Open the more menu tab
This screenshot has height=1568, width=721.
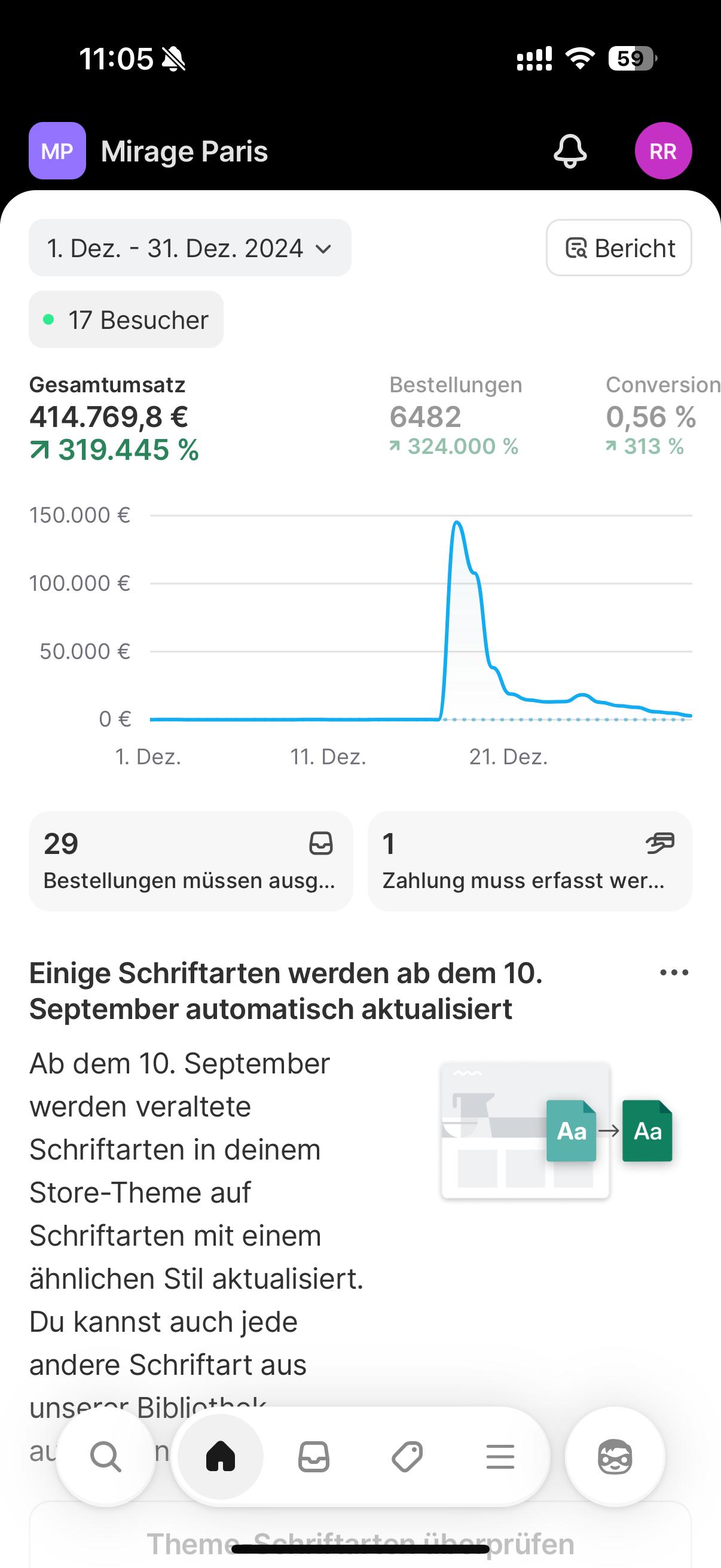click(x=500, y=1457)
